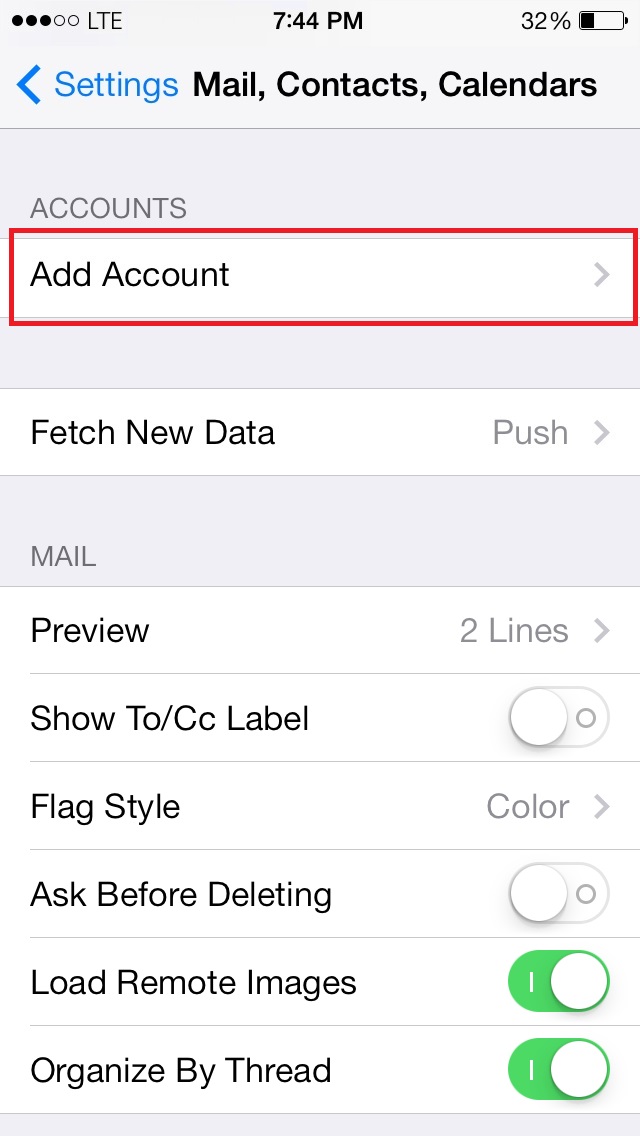Open Fetch New Data settings
Screen dimensions: 640x1136
320,433
